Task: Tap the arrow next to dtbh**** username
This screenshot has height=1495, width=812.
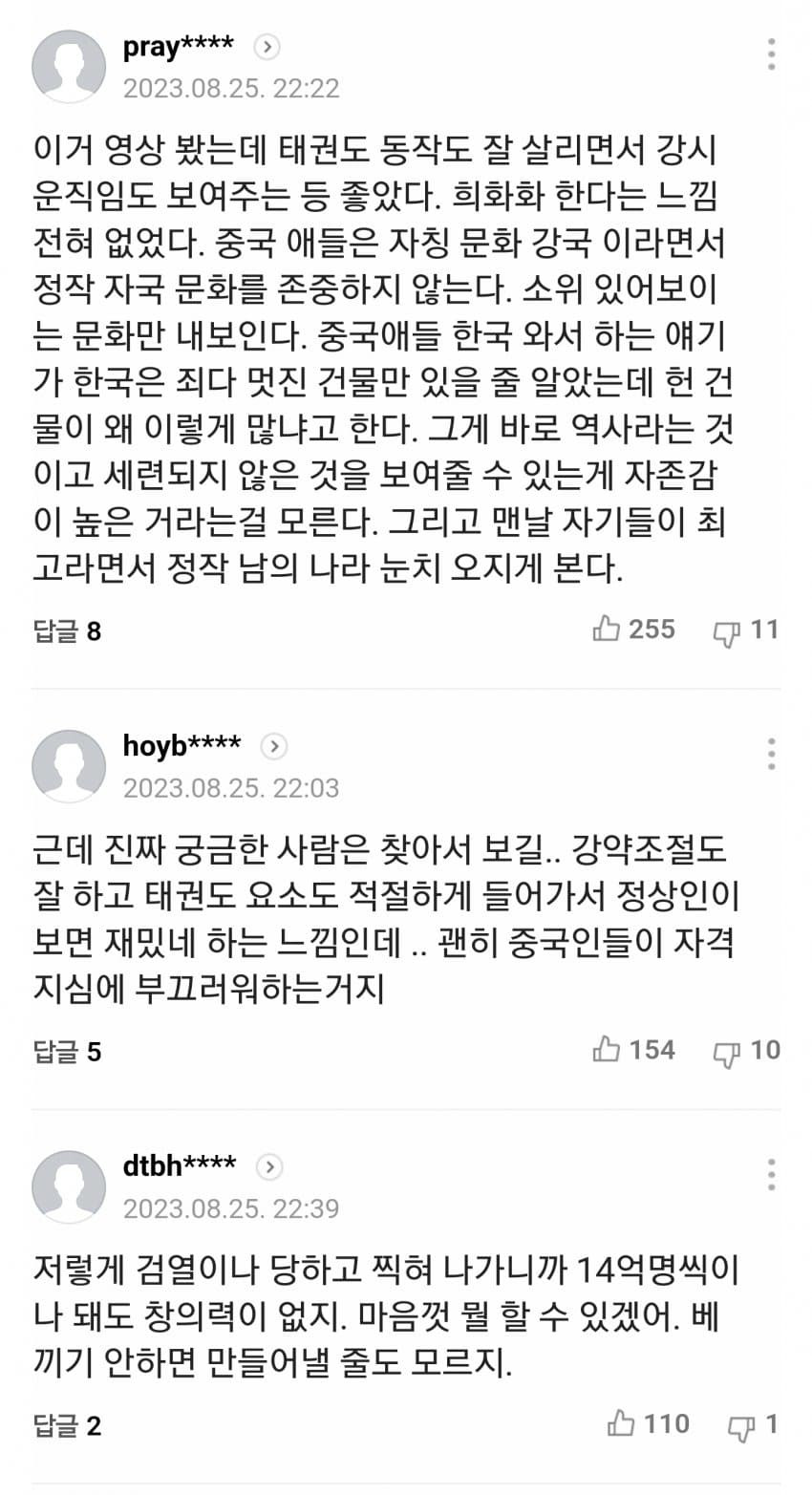Action: coord(270,1166)
